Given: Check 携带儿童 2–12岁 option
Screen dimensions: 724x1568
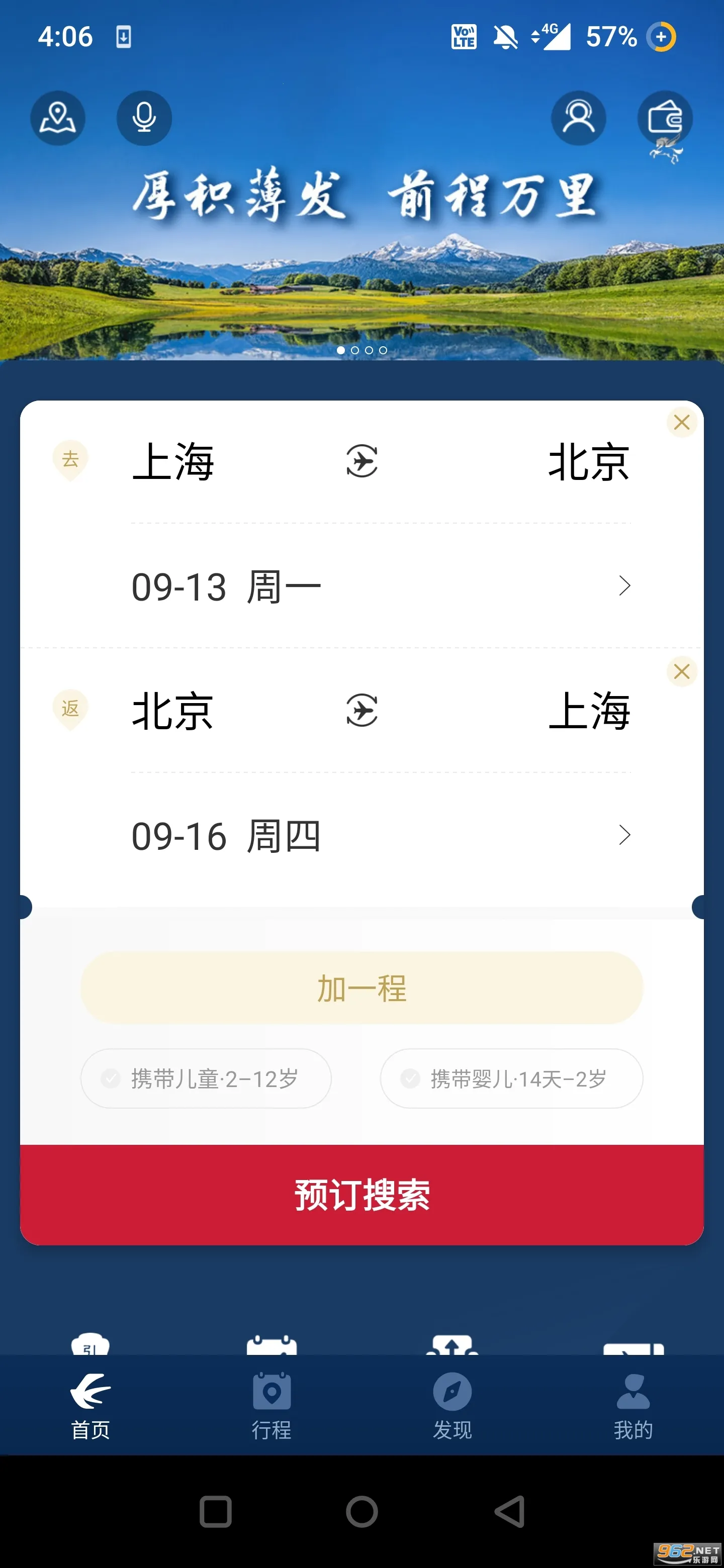Looking at the screenshot, I should click(x=206, y=1079).
